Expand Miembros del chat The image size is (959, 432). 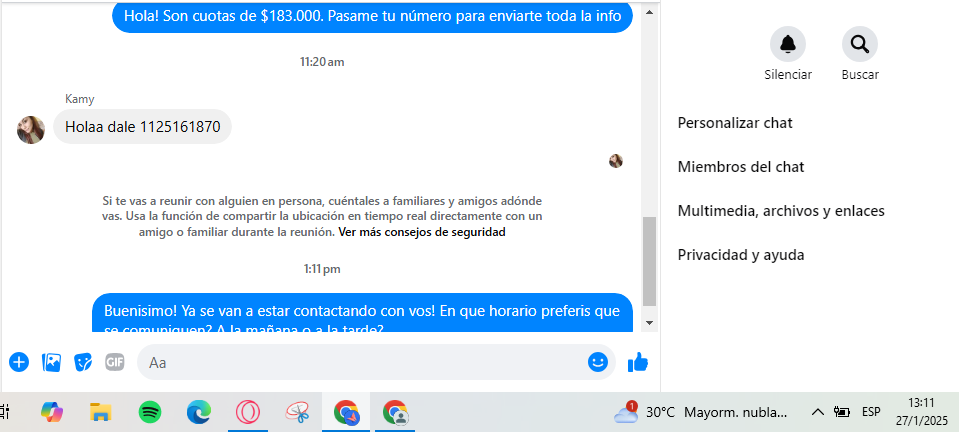point(741,167)
